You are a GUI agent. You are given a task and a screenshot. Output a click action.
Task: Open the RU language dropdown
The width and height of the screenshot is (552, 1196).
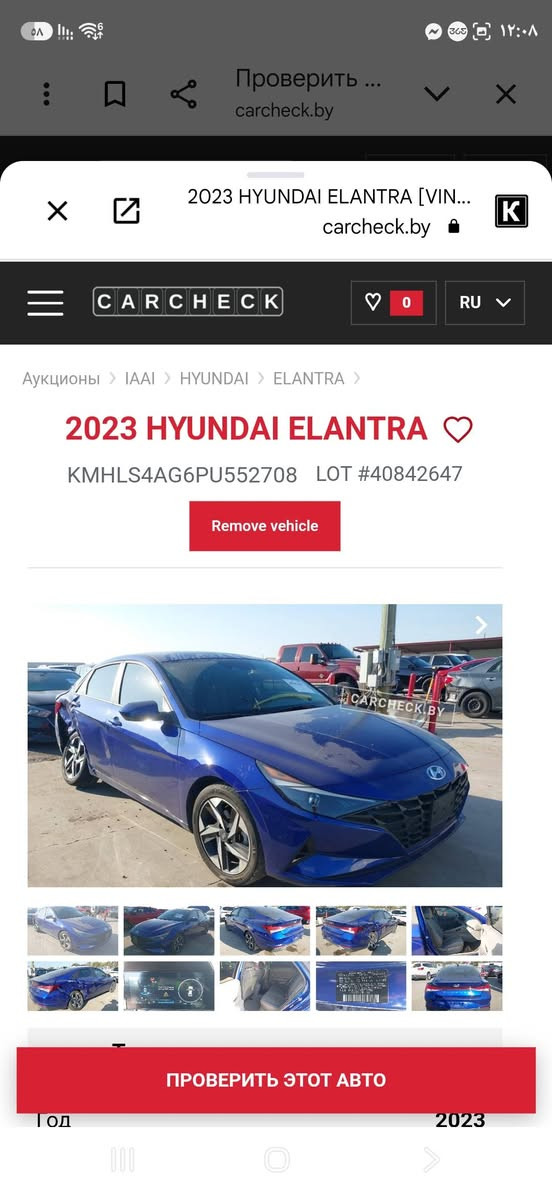(x=485, y=303)
